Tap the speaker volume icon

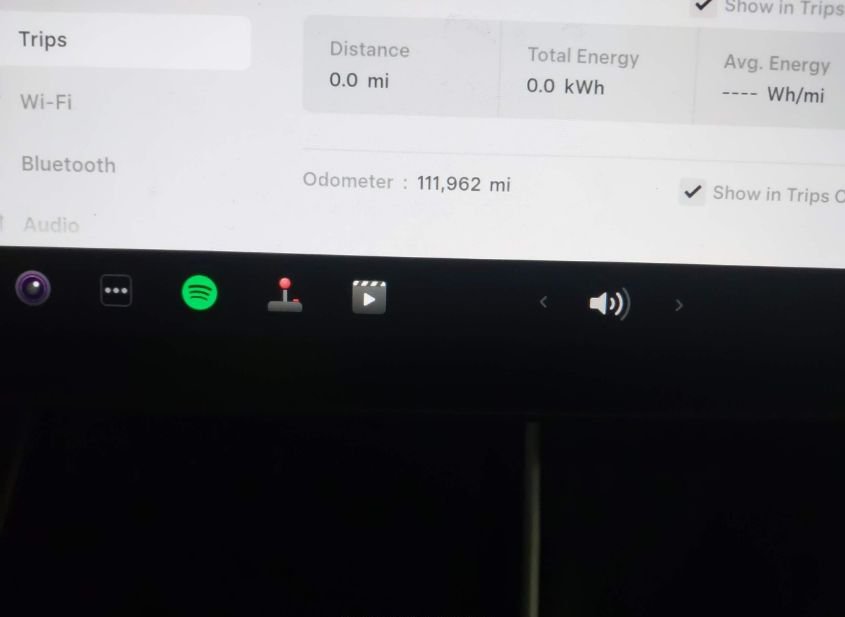click(x=609, y=304)
